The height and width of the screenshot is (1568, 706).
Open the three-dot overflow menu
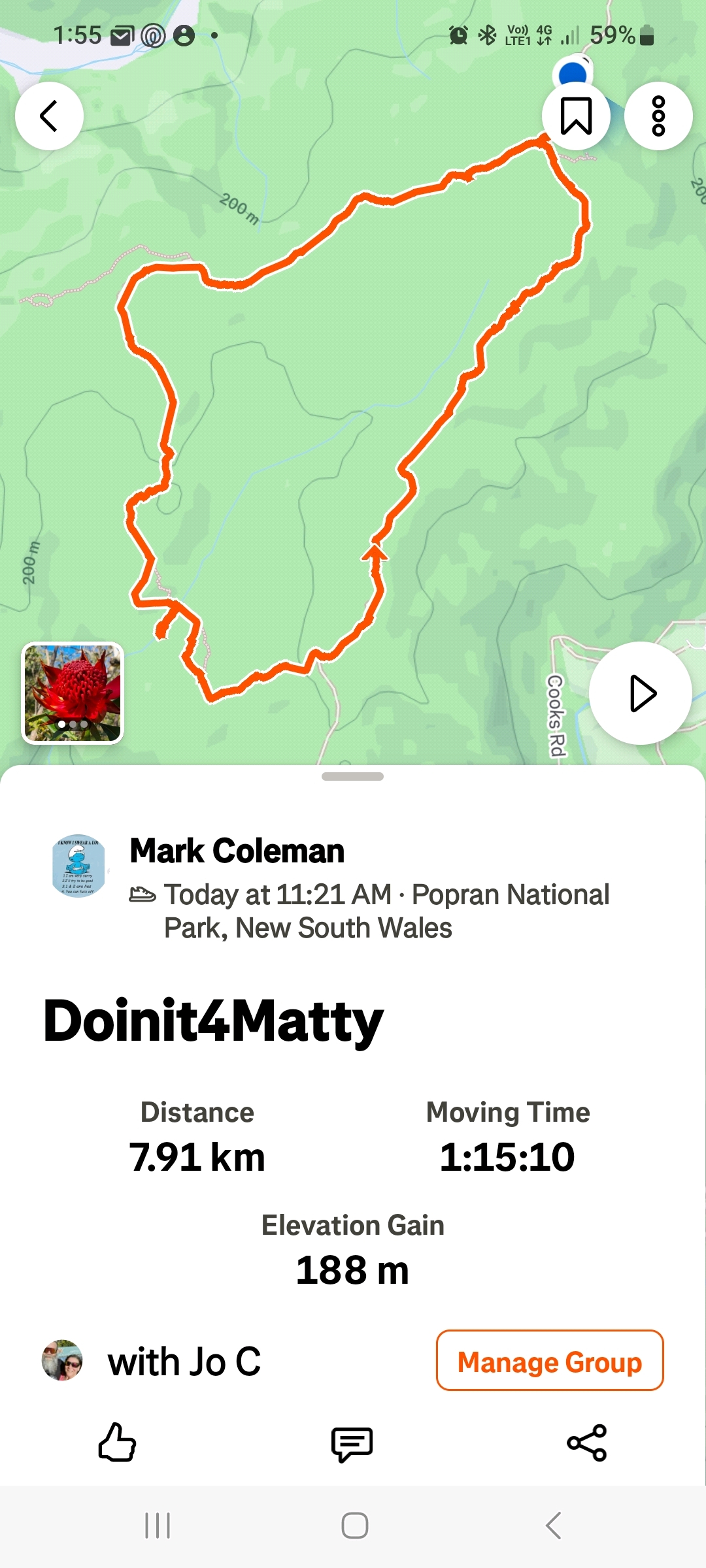[x=658, y=116]
